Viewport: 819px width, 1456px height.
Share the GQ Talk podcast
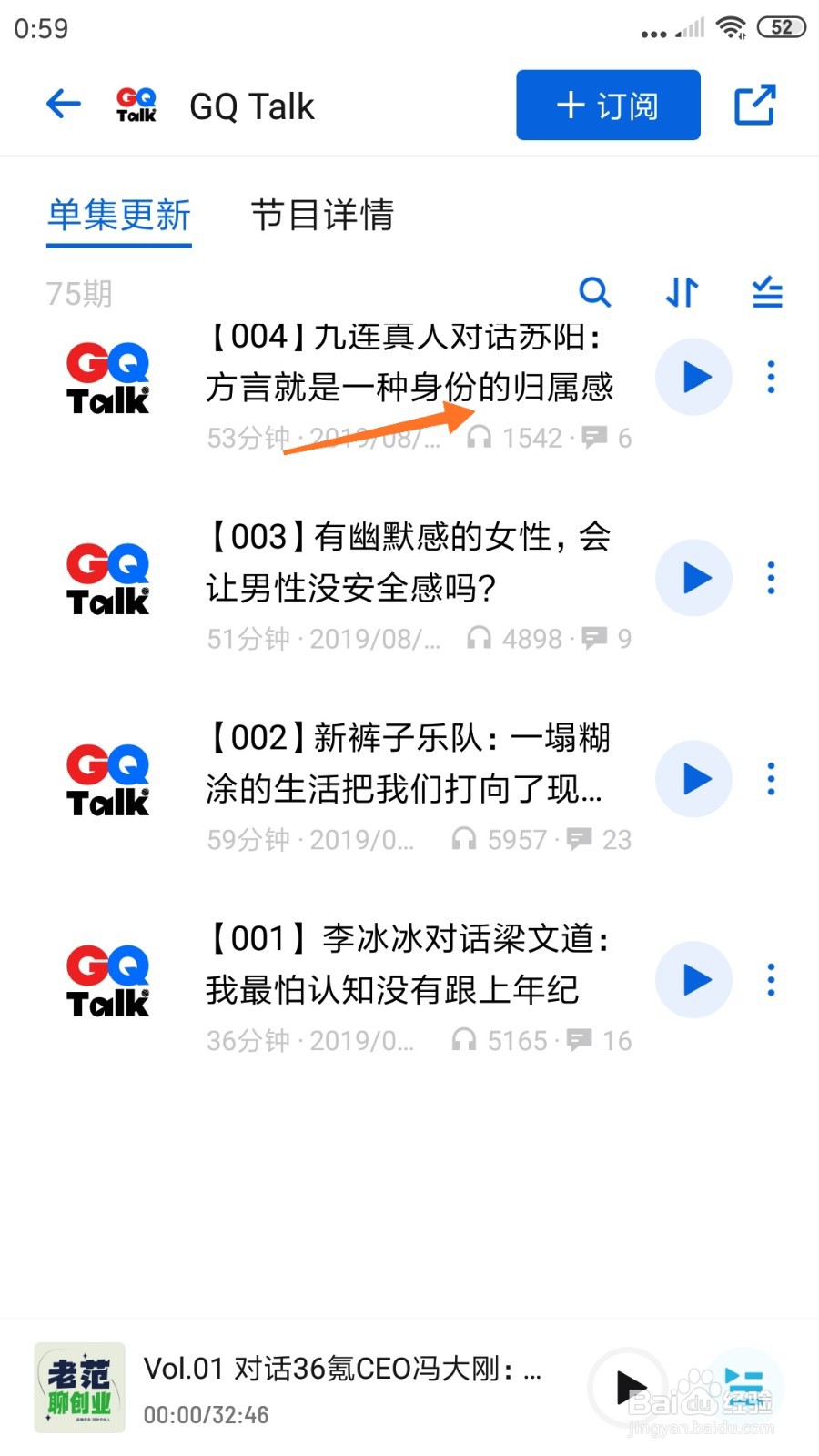(x=754, y=105)
